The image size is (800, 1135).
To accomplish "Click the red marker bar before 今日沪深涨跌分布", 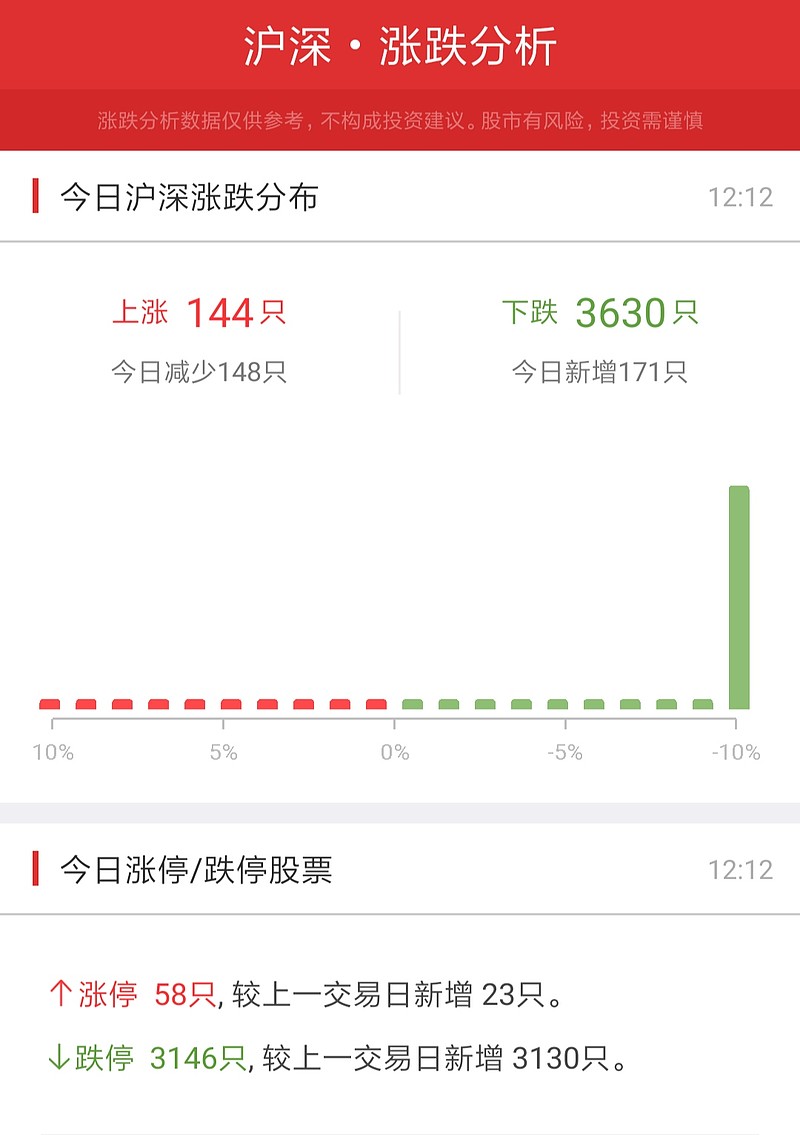I will (37, 194).
